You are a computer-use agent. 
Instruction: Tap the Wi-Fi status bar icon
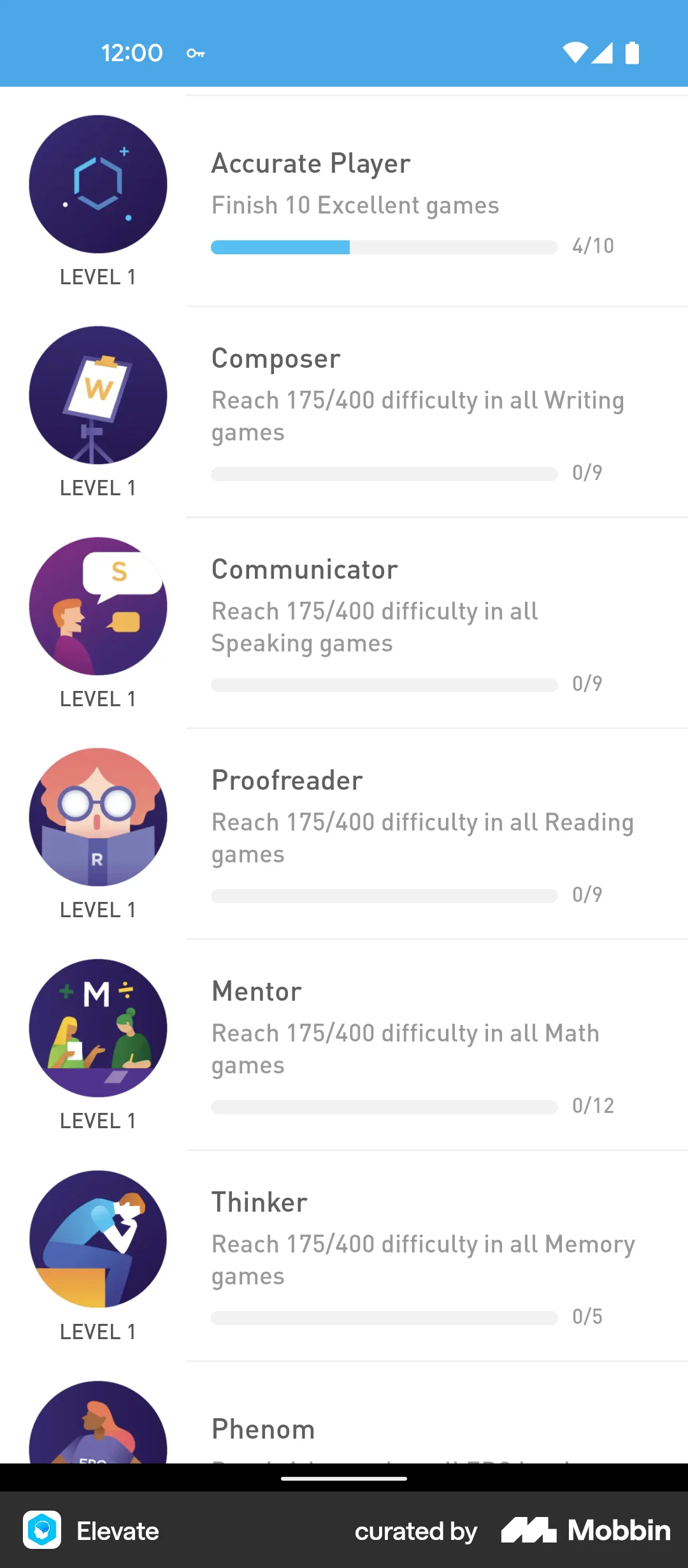pos(574,54)
